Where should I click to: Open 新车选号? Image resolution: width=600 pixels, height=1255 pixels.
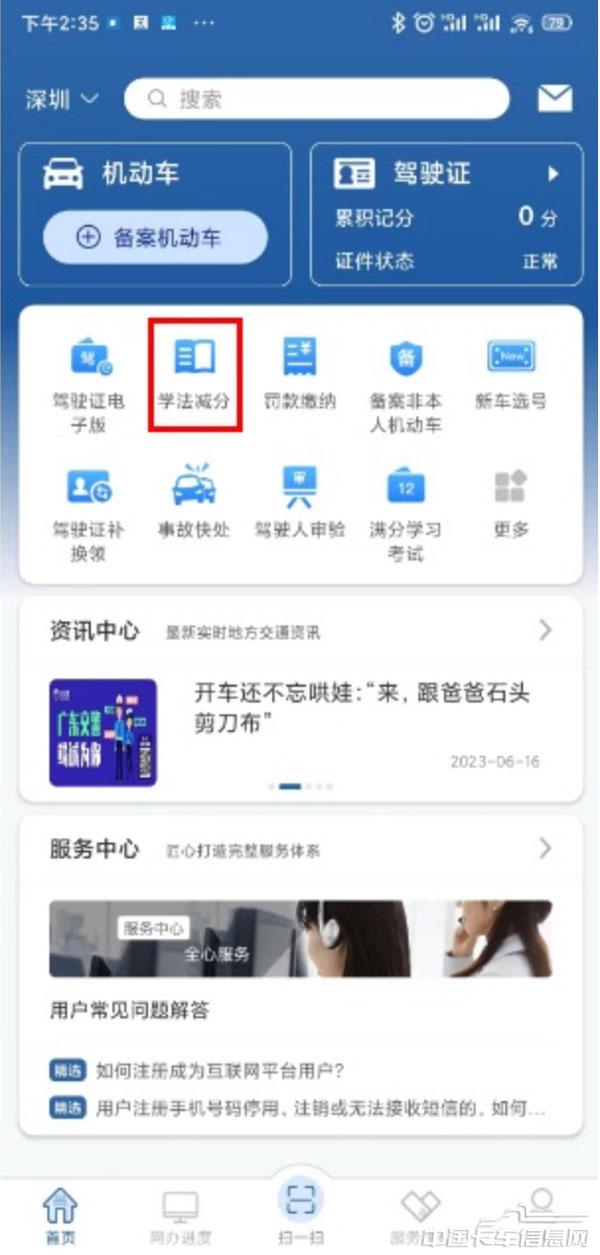[511, 374]
